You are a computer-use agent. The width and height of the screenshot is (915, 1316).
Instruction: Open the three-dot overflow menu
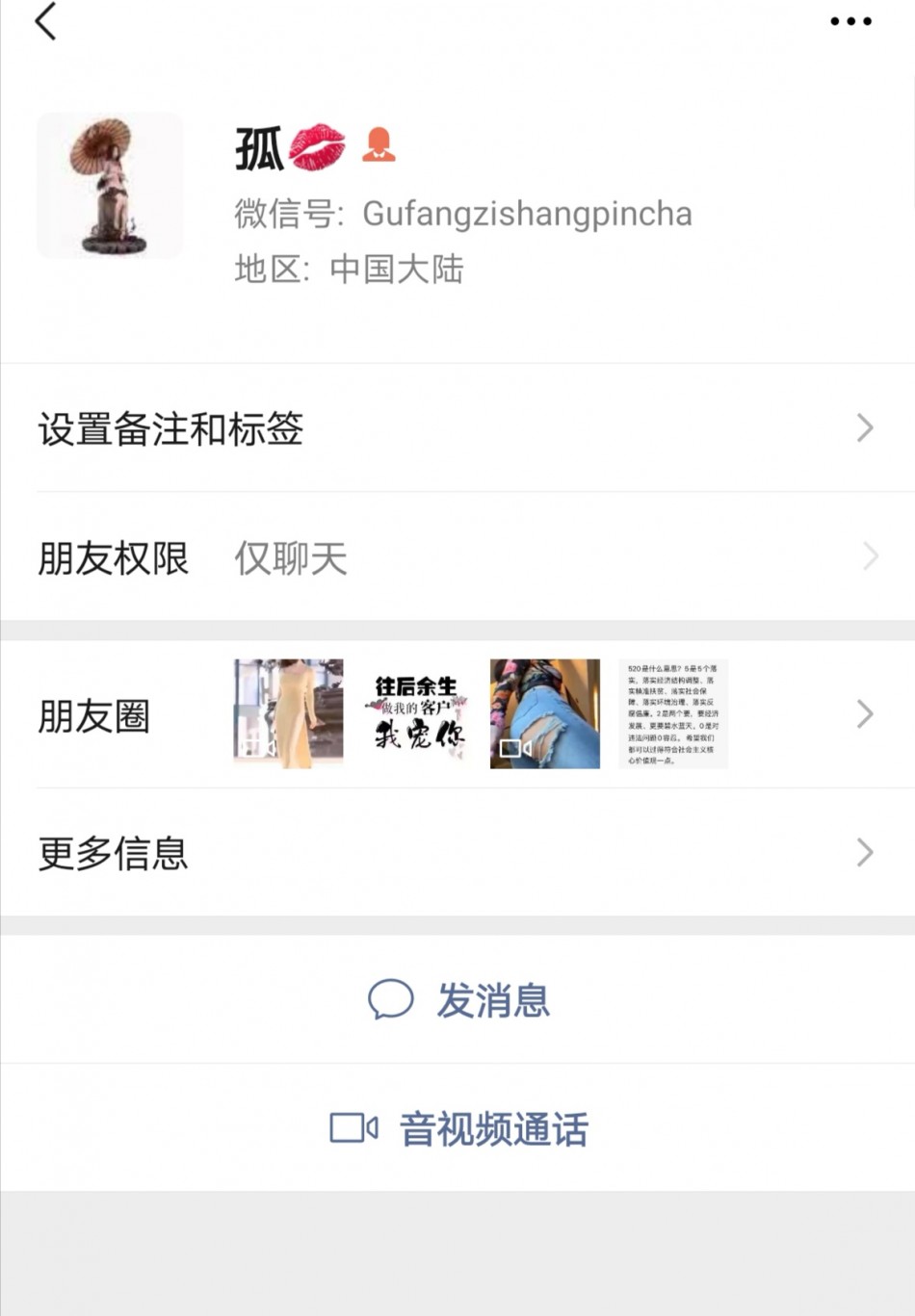pyautogui.click(x=850, y=21)
